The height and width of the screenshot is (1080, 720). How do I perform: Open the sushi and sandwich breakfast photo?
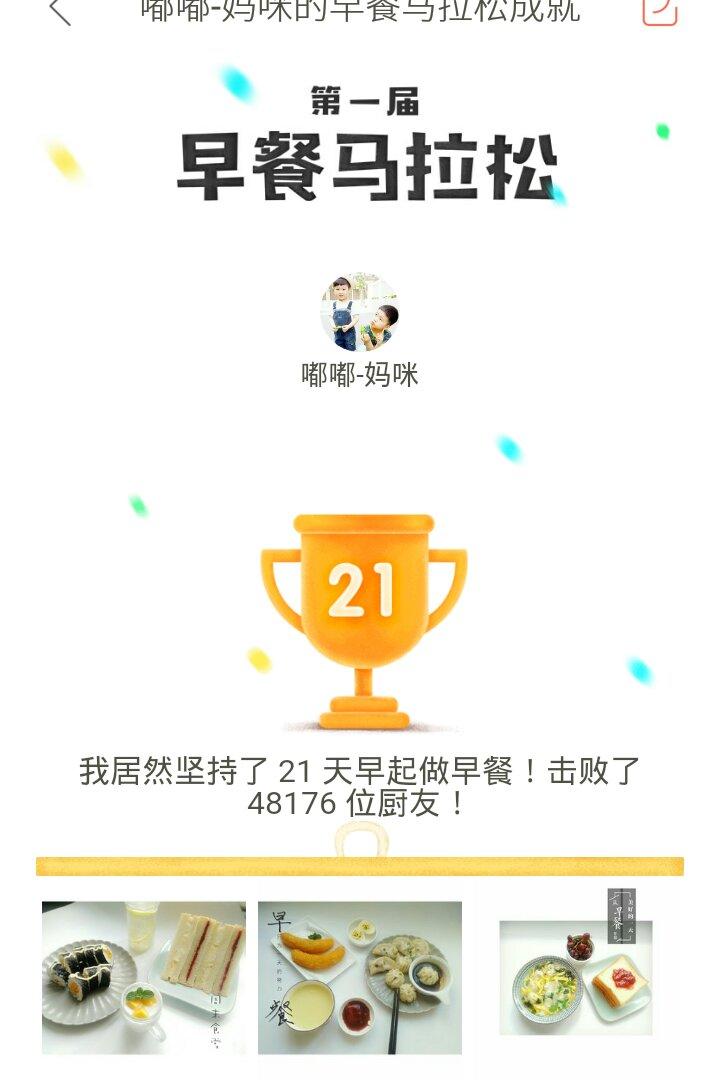[x=144, y=977]
